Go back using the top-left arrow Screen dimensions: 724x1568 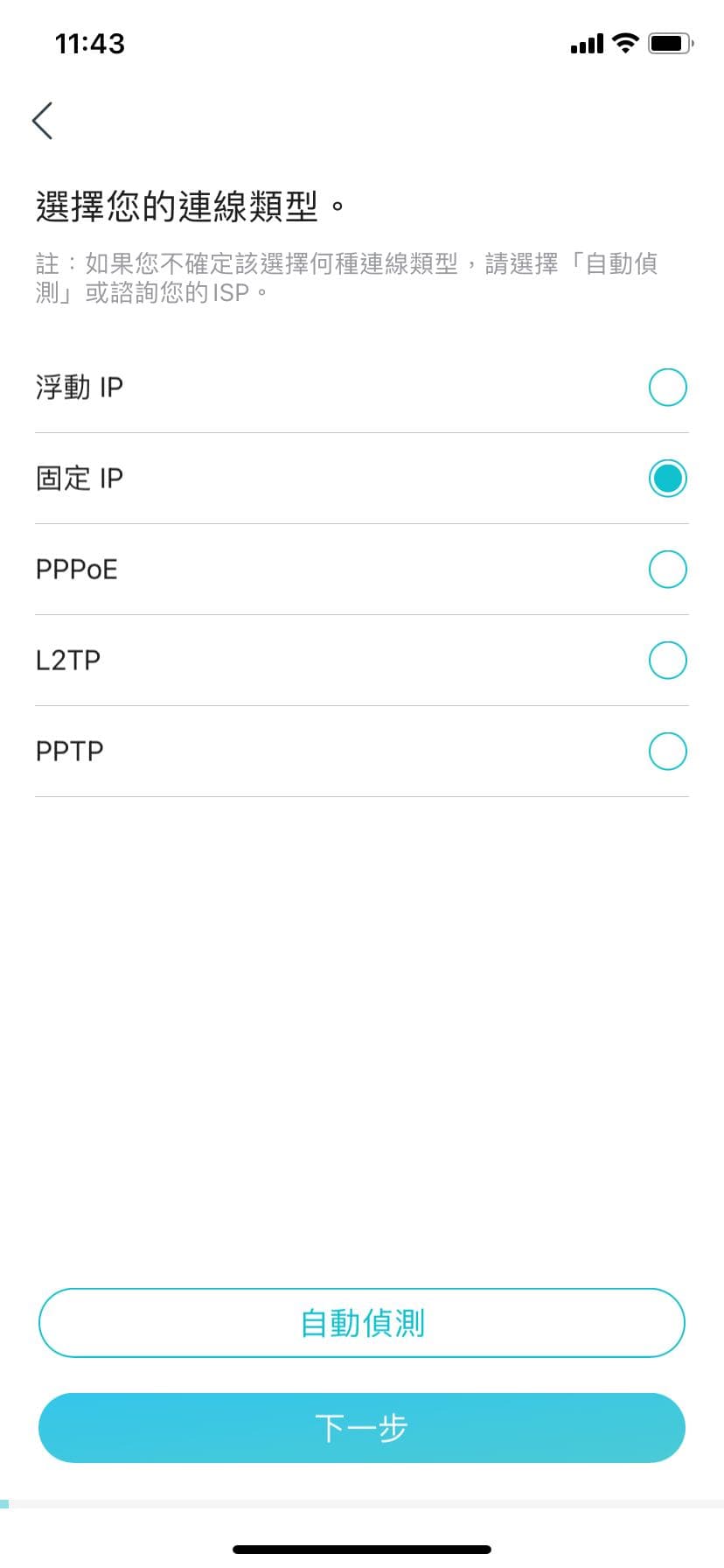click(x=43, y=121)
